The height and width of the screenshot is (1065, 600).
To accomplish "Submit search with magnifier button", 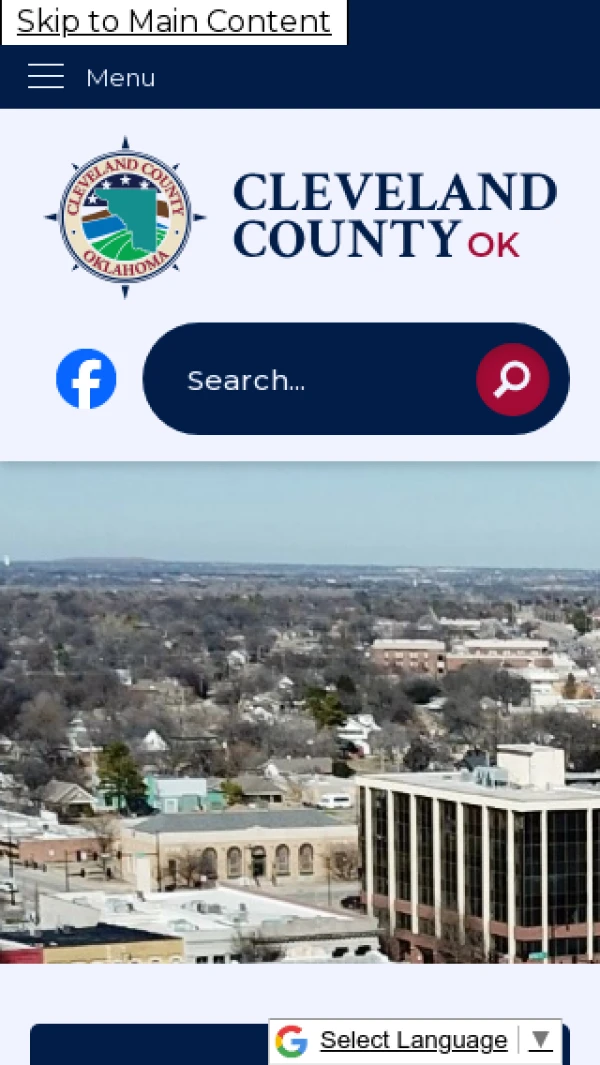I will tap(512, 379).
